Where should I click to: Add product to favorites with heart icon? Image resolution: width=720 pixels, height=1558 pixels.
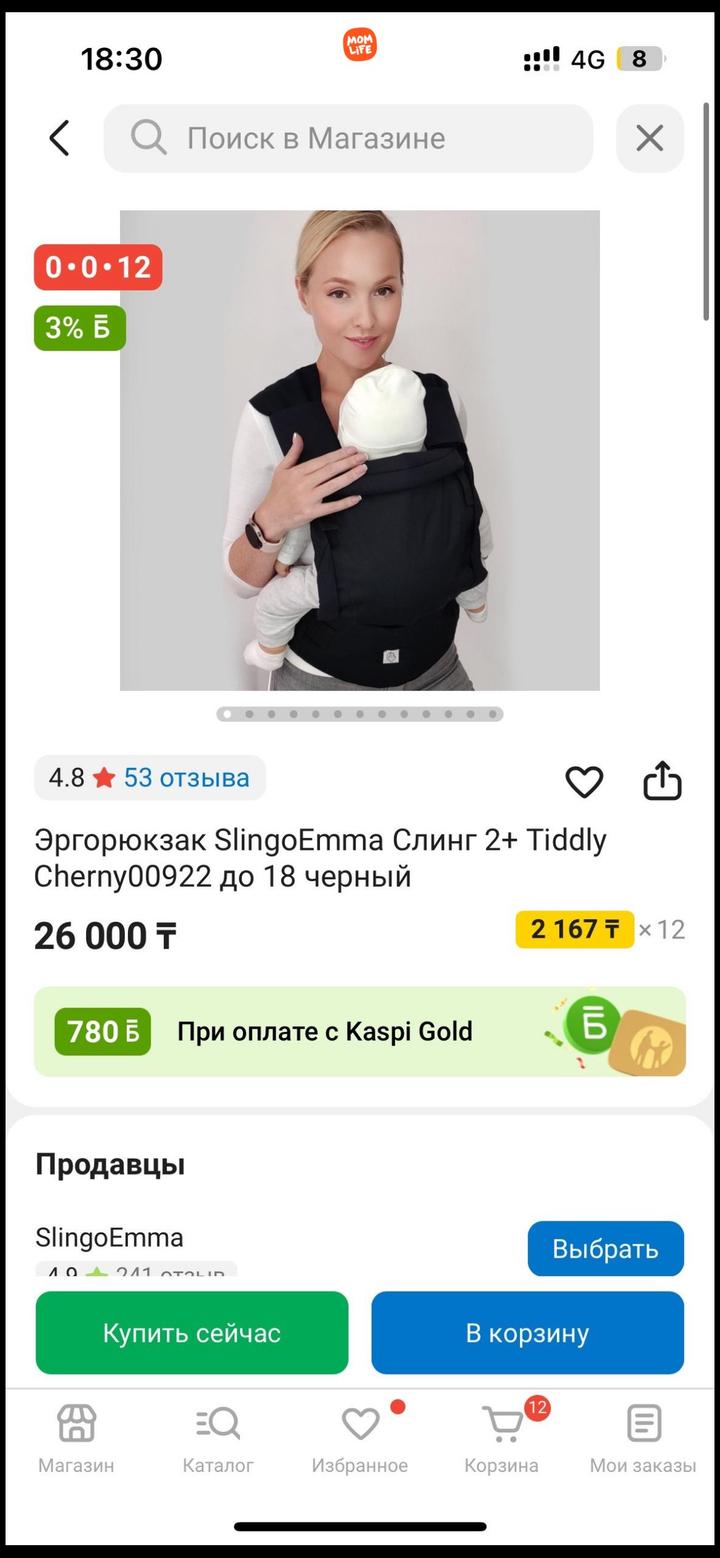[584, 782]
